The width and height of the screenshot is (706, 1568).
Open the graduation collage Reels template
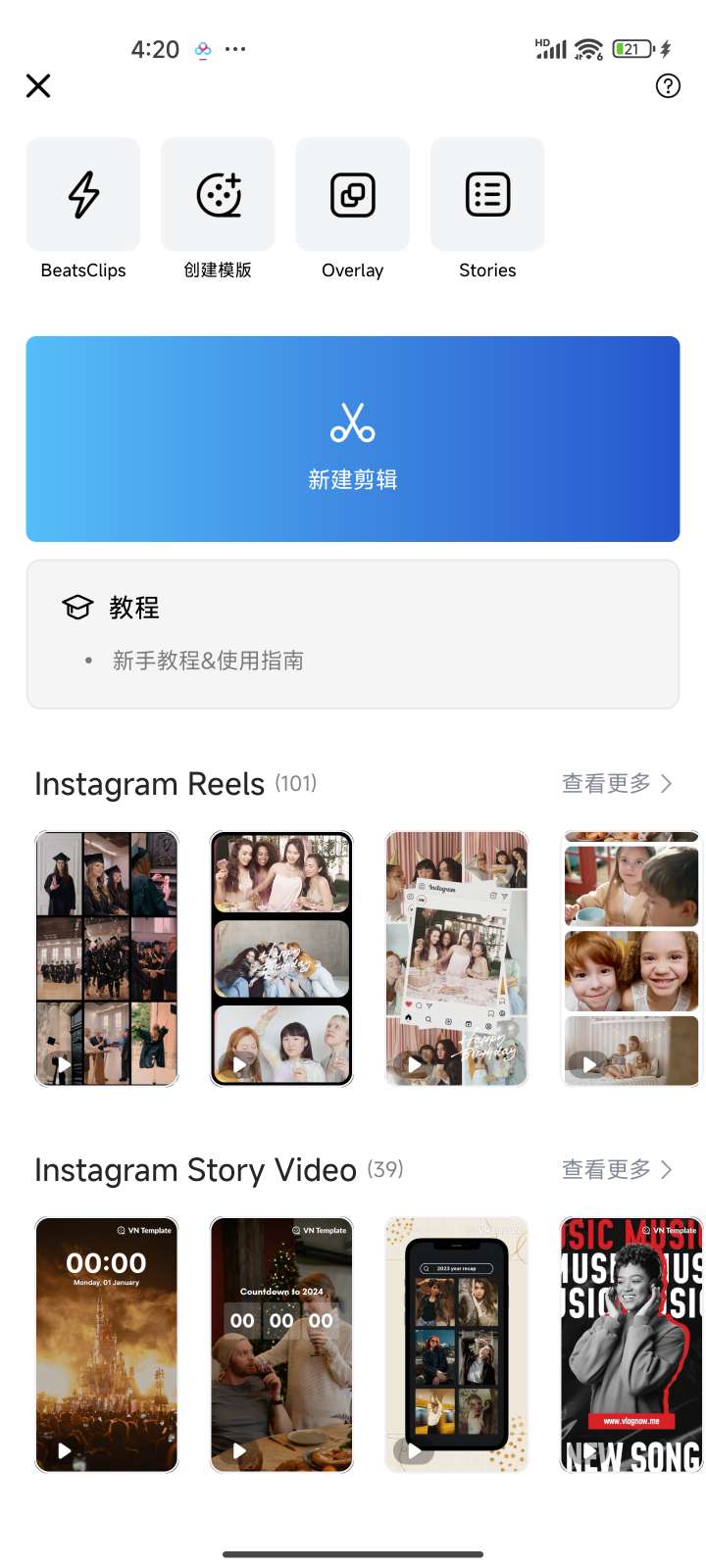107,958
